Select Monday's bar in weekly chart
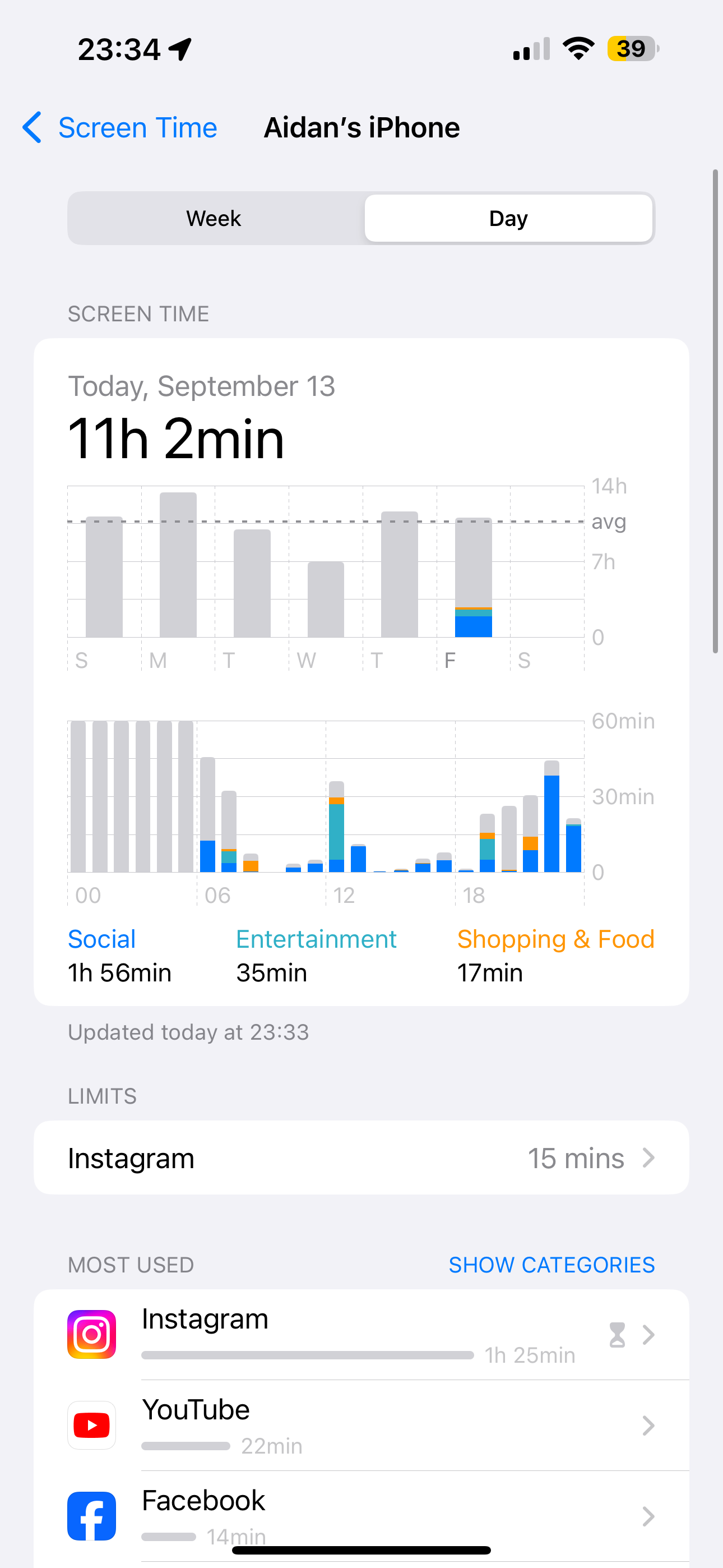723x1568 pixels. pyautogui.click(x=178, y=565)
